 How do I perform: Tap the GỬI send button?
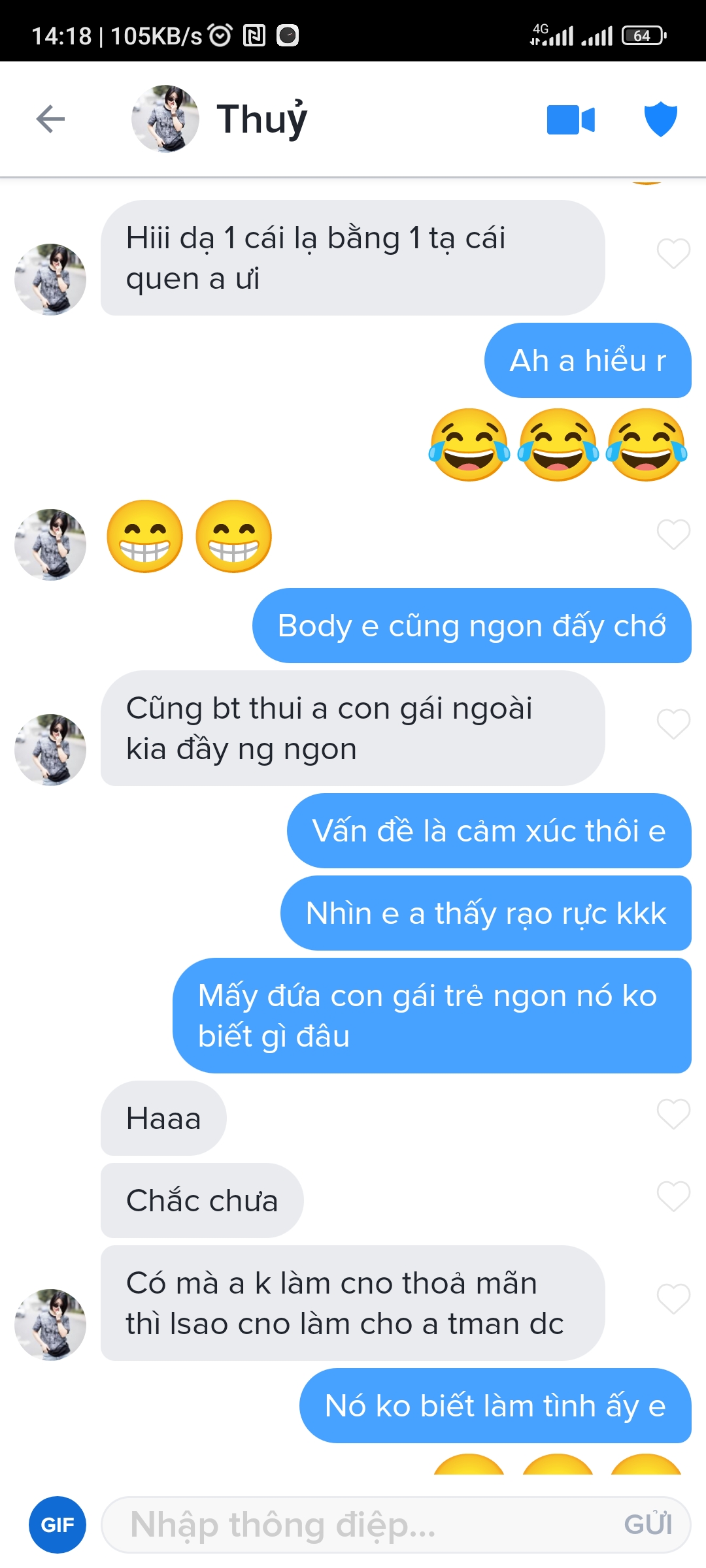(x=648, y=1525)
